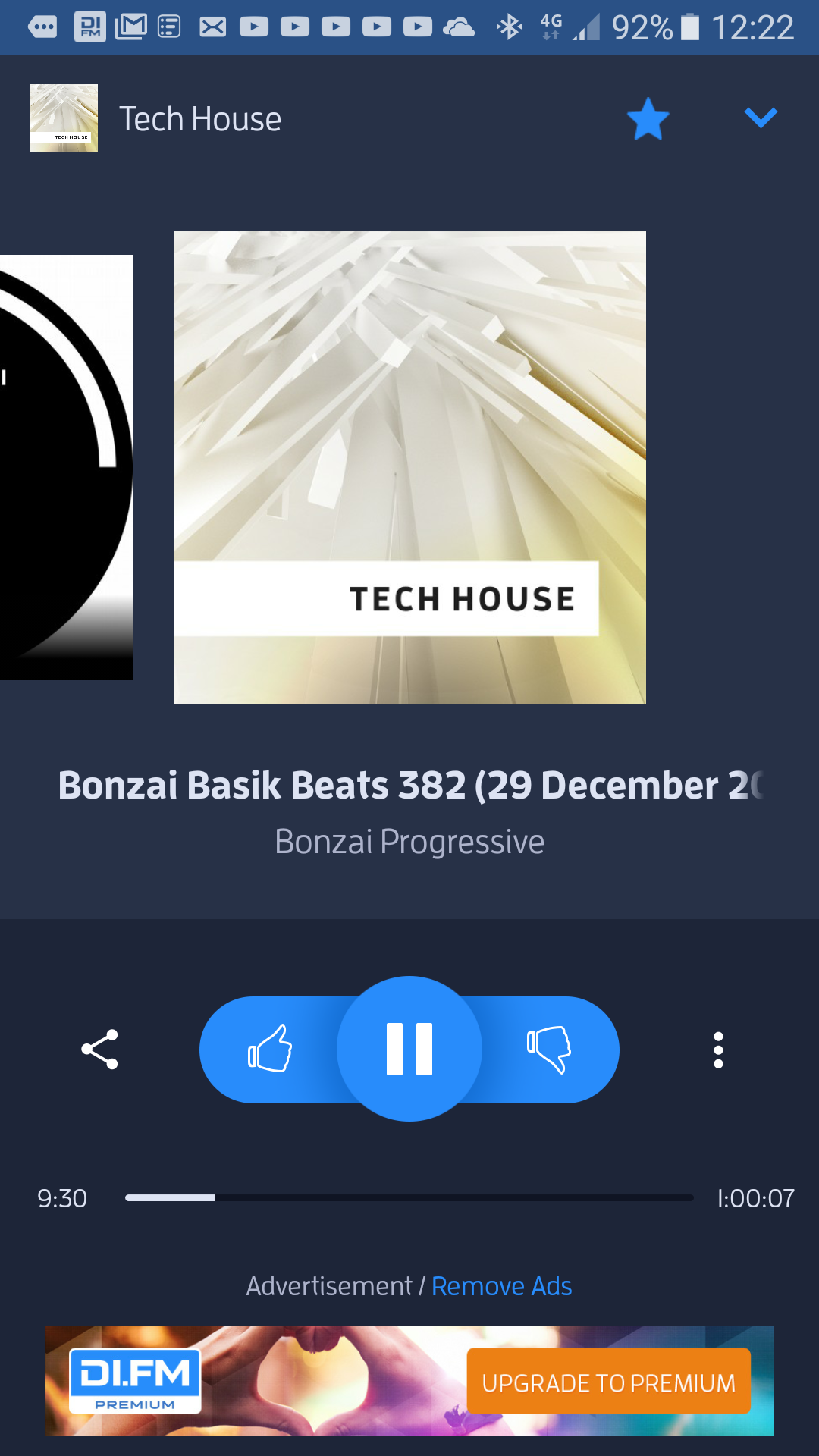Like the track with thumbs up
Screen dimensions: 819x1456
(270, 1049)
